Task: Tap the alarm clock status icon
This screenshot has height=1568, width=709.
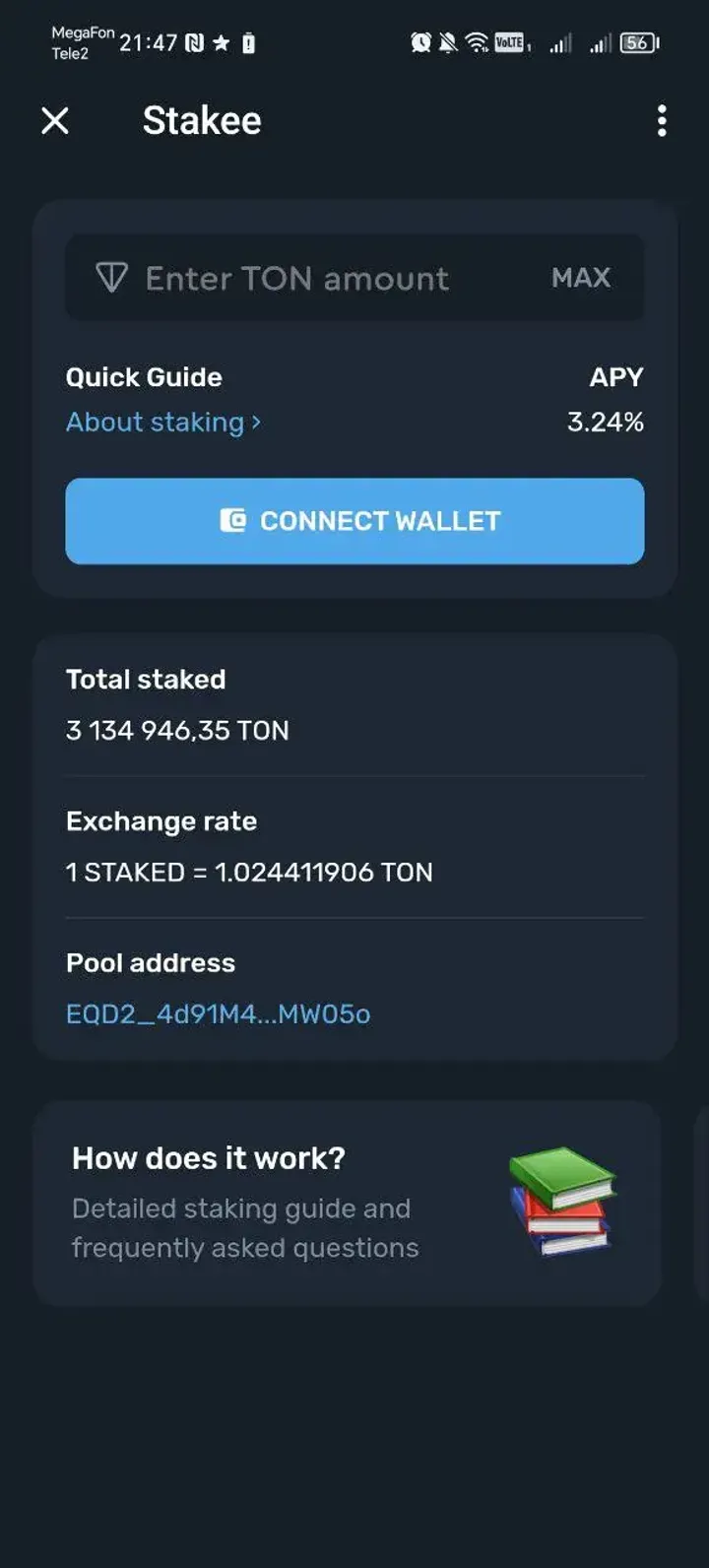Action: click(x=420, y=43)
